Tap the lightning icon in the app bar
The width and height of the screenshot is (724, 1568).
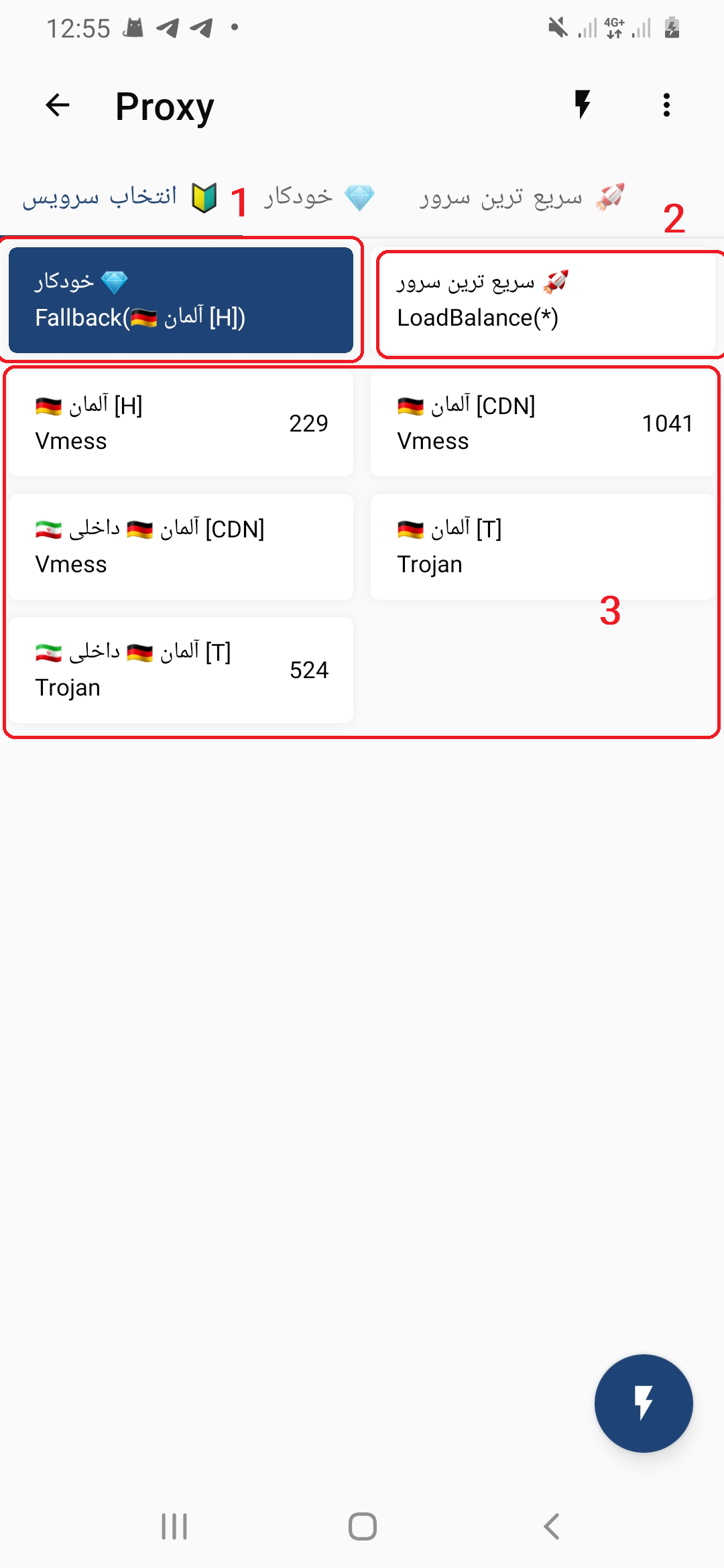583,105
